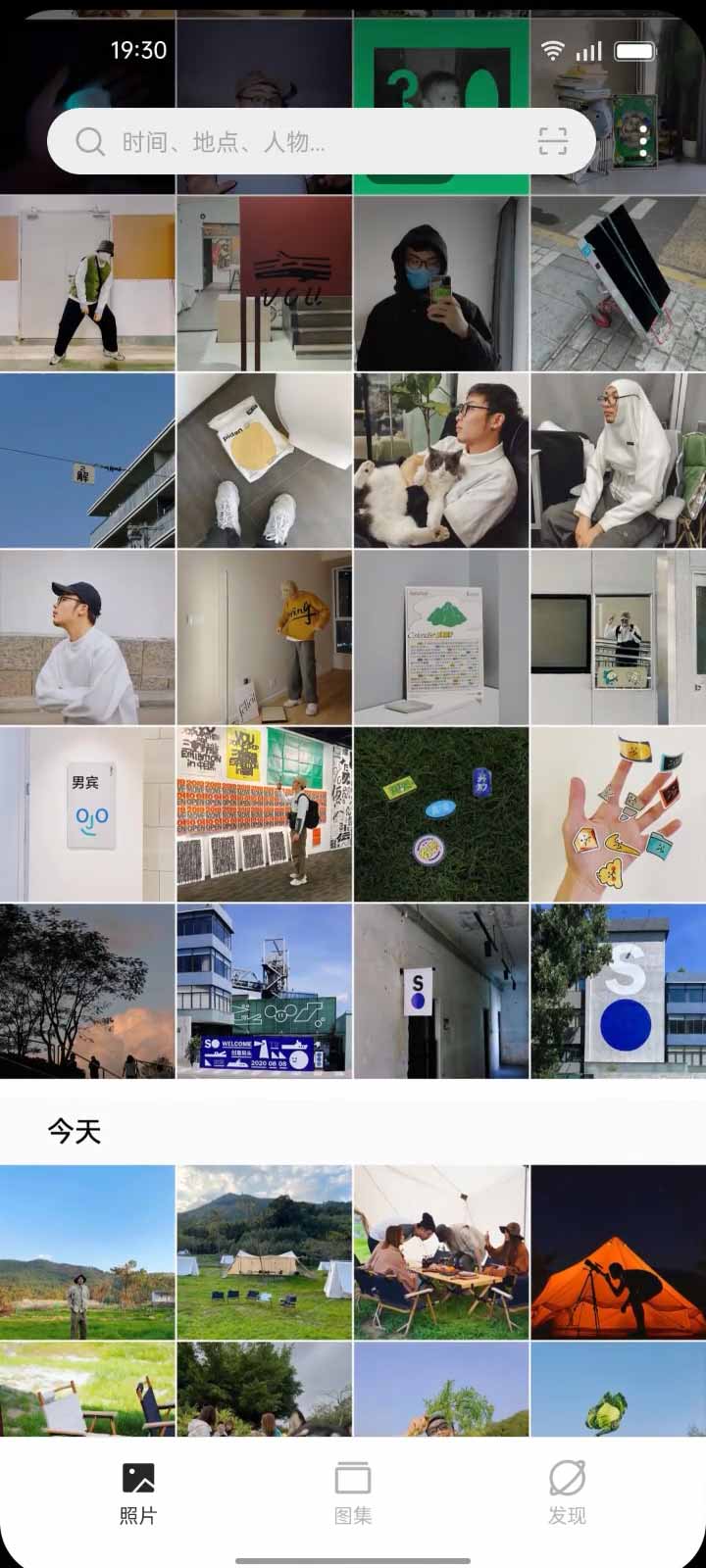
Task: Open the photo of person in yellow sweater
Action: tap(264, 637)
